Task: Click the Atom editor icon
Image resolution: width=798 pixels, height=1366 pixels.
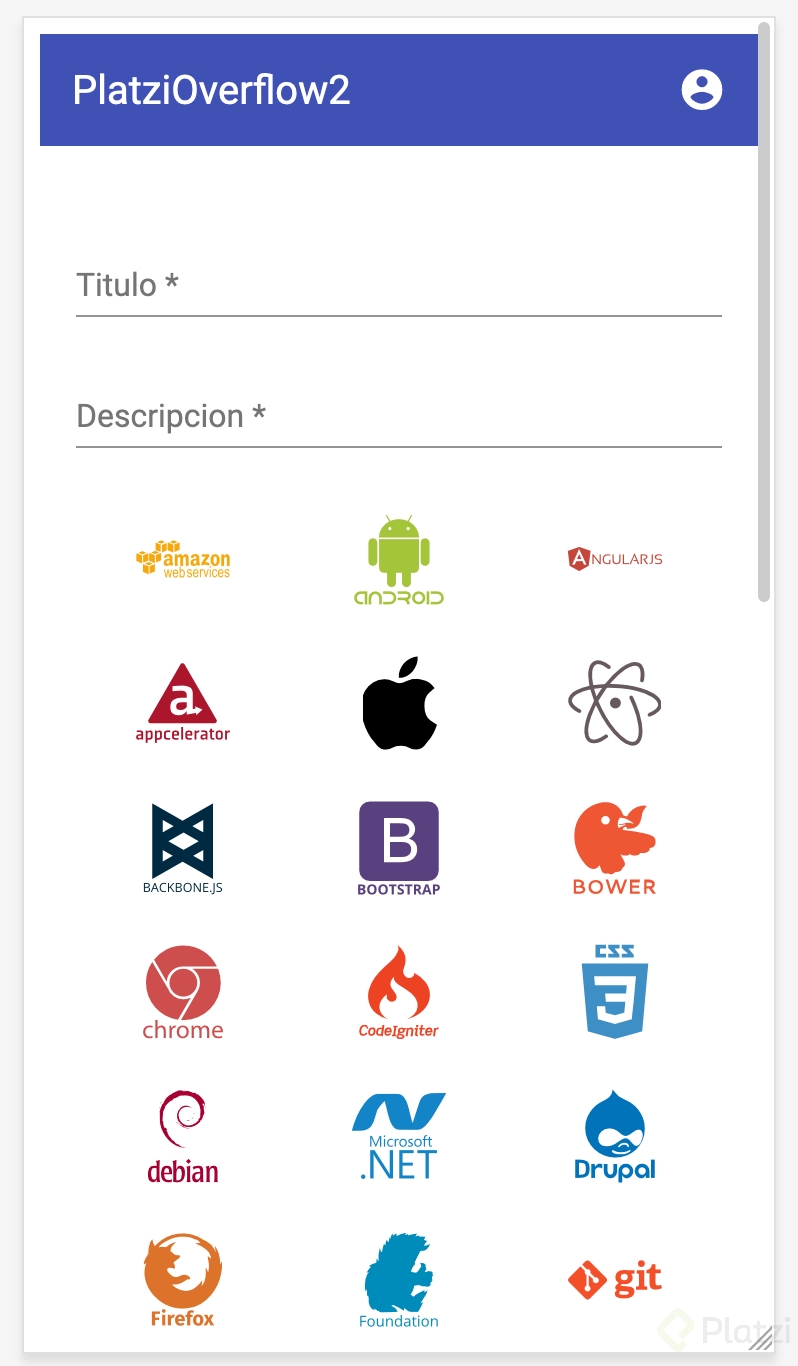Action: click(x=614, y=703)
